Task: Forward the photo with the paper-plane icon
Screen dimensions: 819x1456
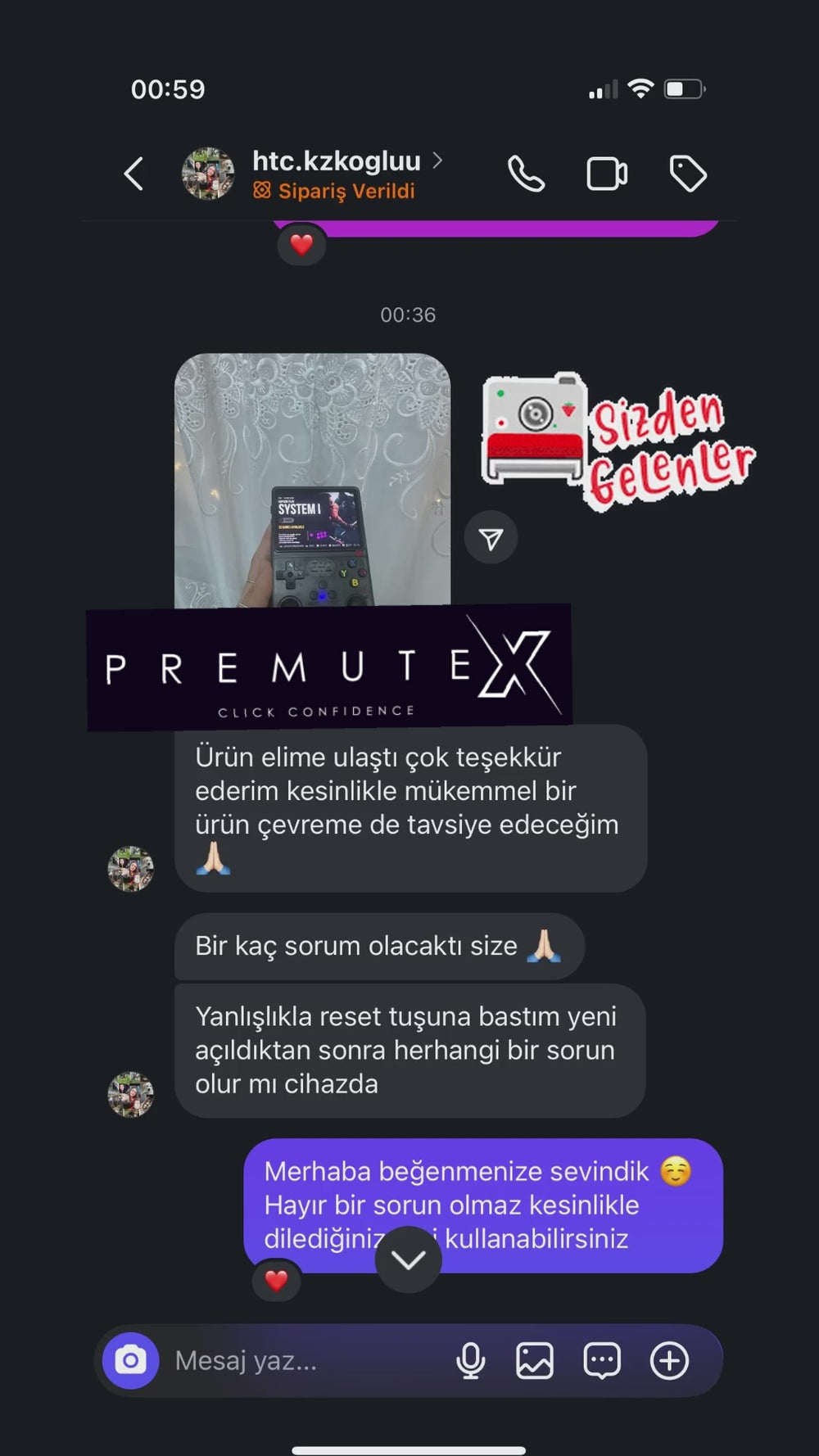Action: pos(491,538)
